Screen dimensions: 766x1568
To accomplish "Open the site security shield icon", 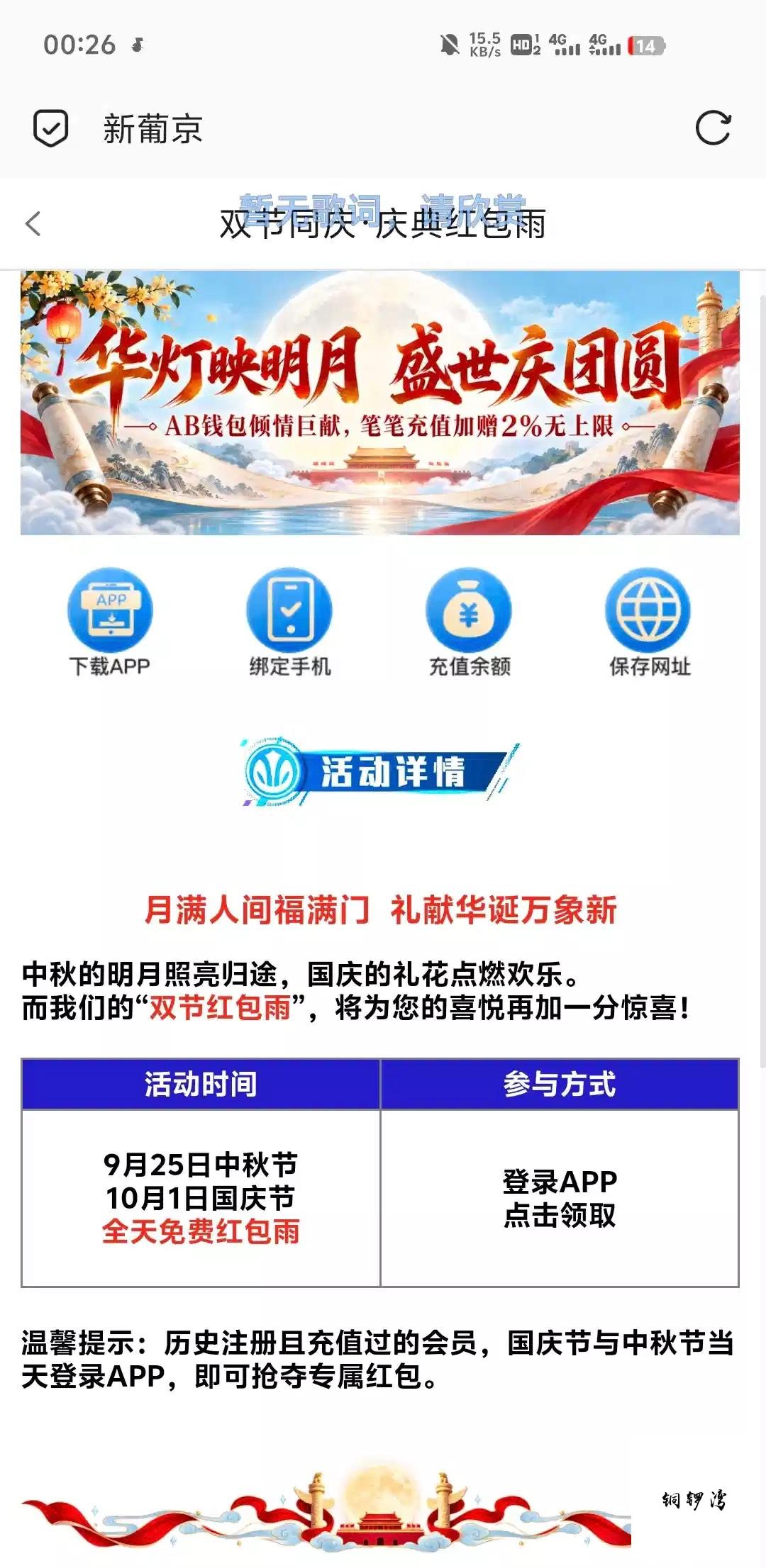I will tap(51, 128).
